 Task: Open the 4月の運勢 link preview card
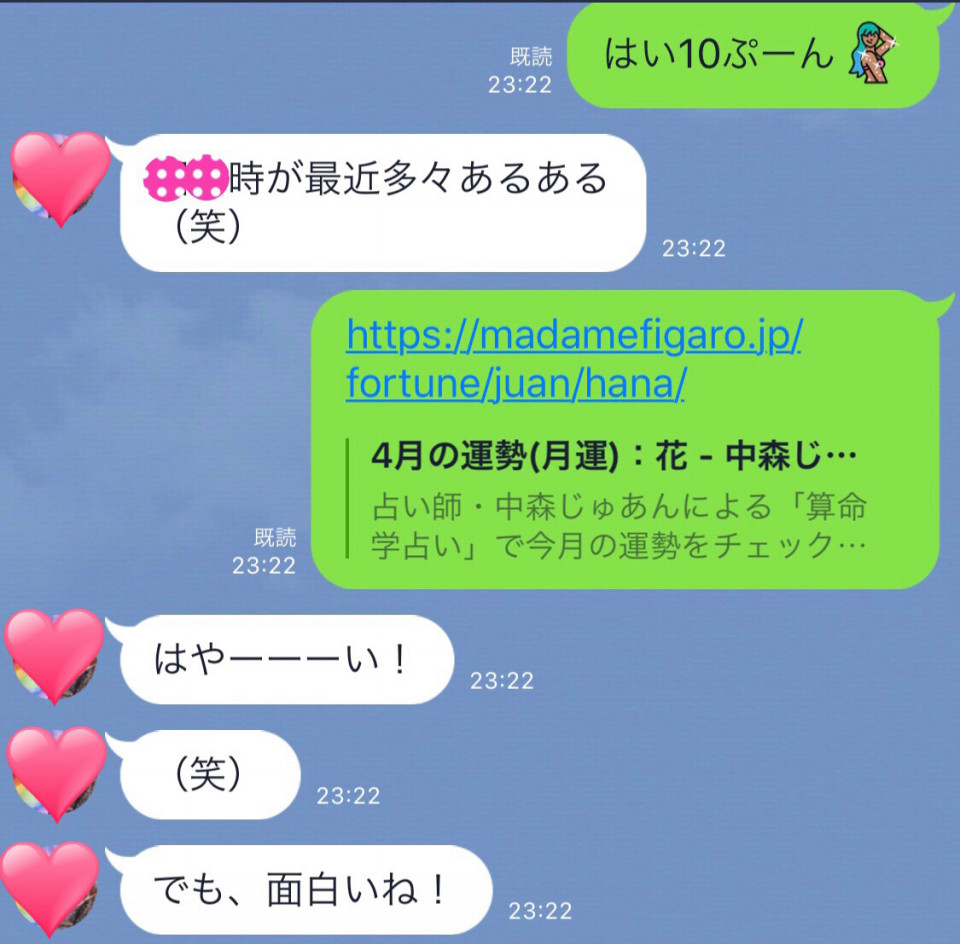[x=615, y=500]
